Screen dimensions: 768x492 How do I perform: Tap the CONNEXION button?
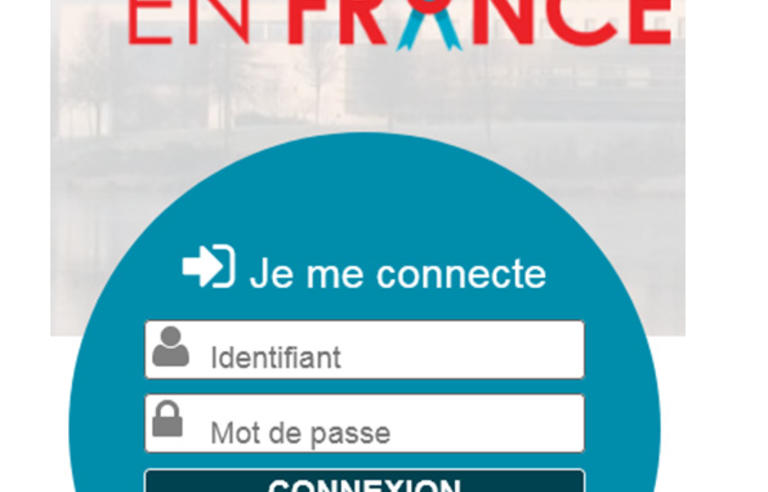(364, 482)
